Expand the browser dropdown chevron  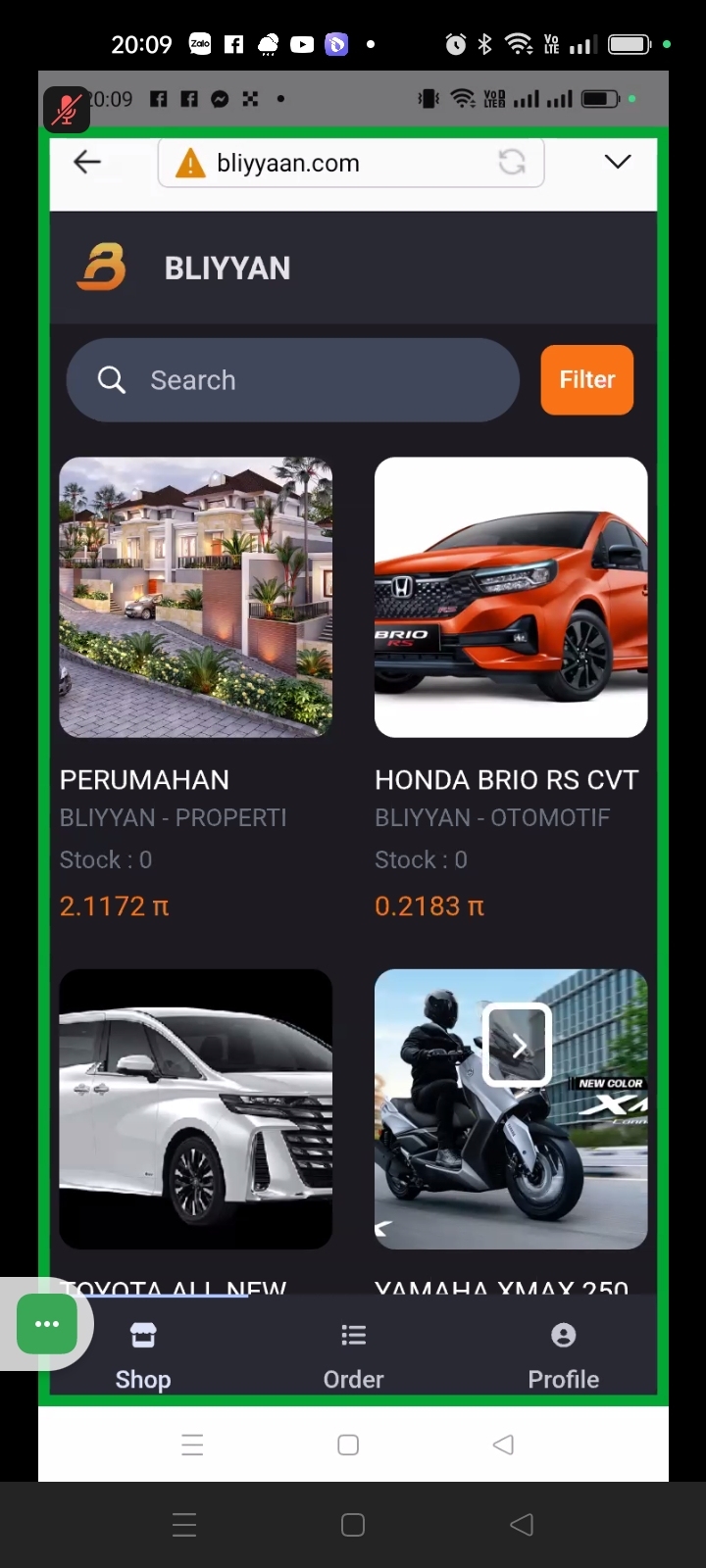[x=617, y=162]
